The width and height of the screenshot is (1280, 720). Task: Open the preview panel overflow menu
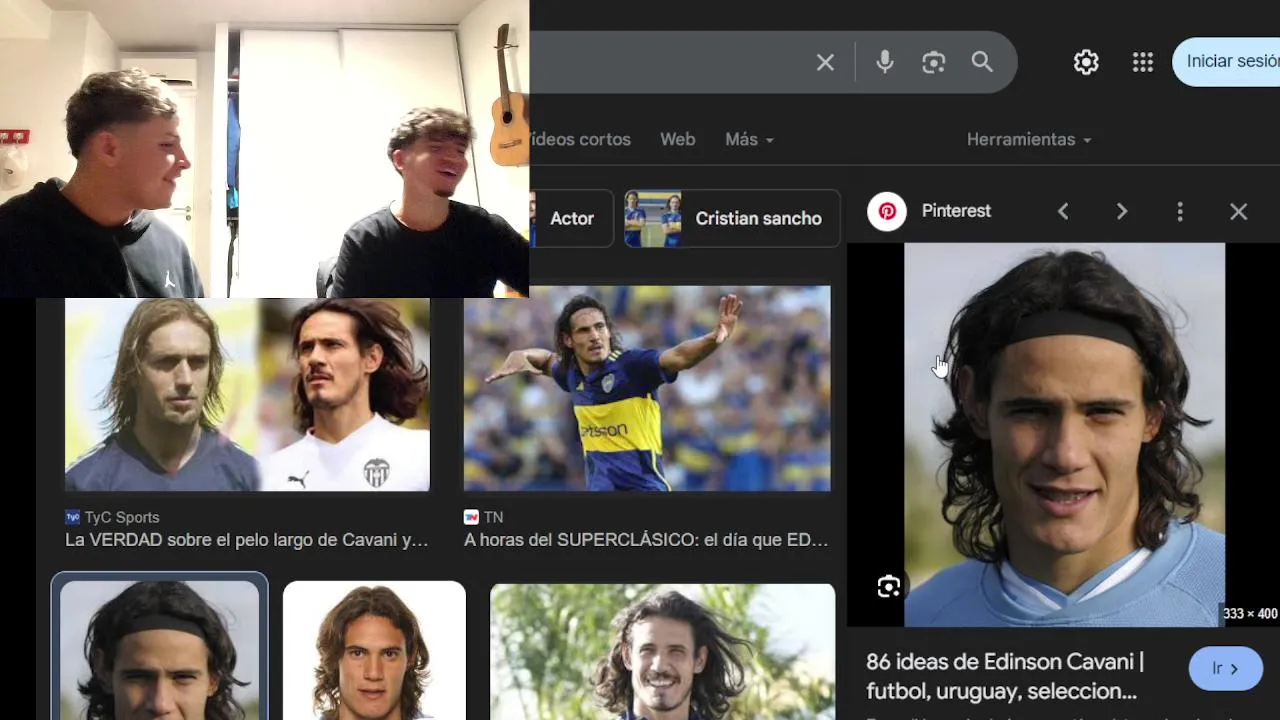(x=1180, y=211)
